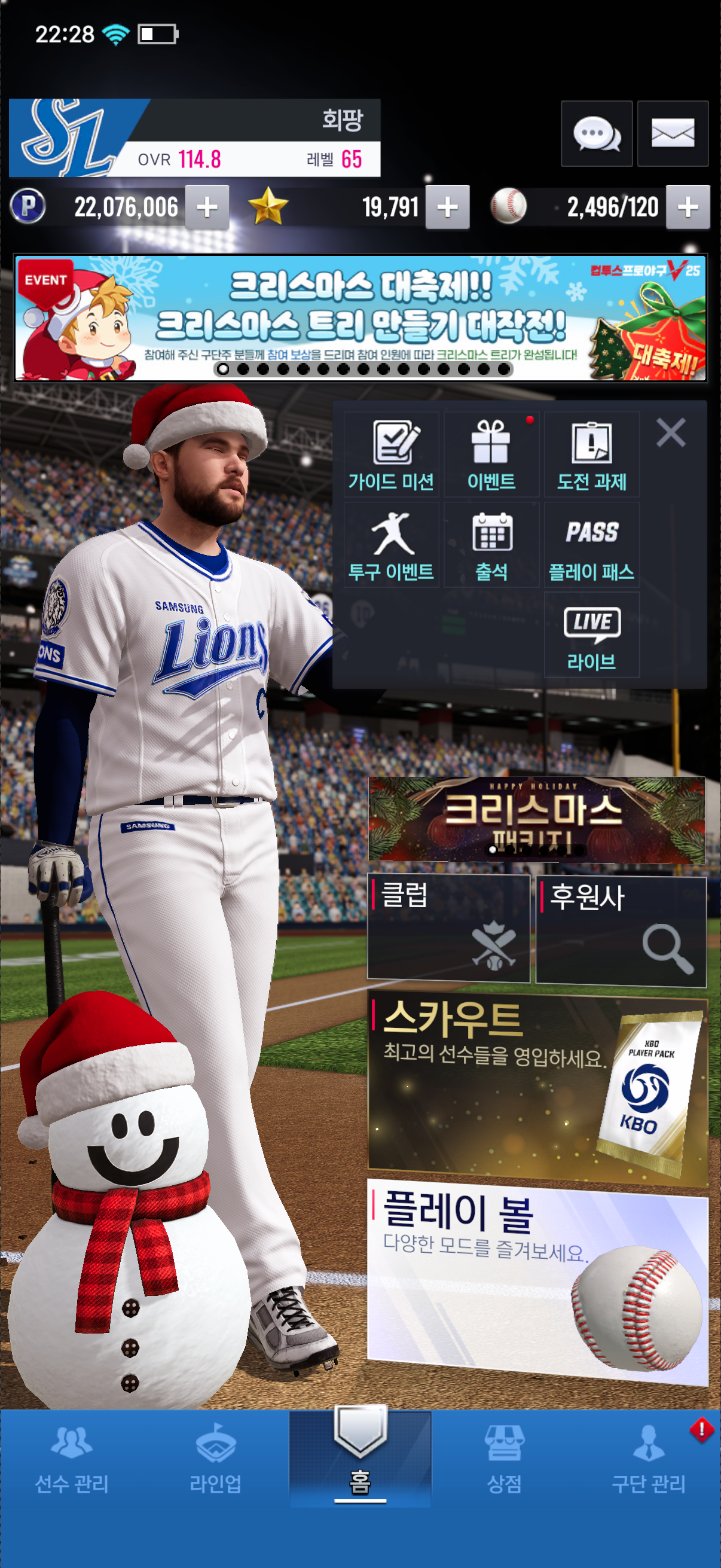
Task: Open 플레이 패스
Action: [x=591, y=545]
